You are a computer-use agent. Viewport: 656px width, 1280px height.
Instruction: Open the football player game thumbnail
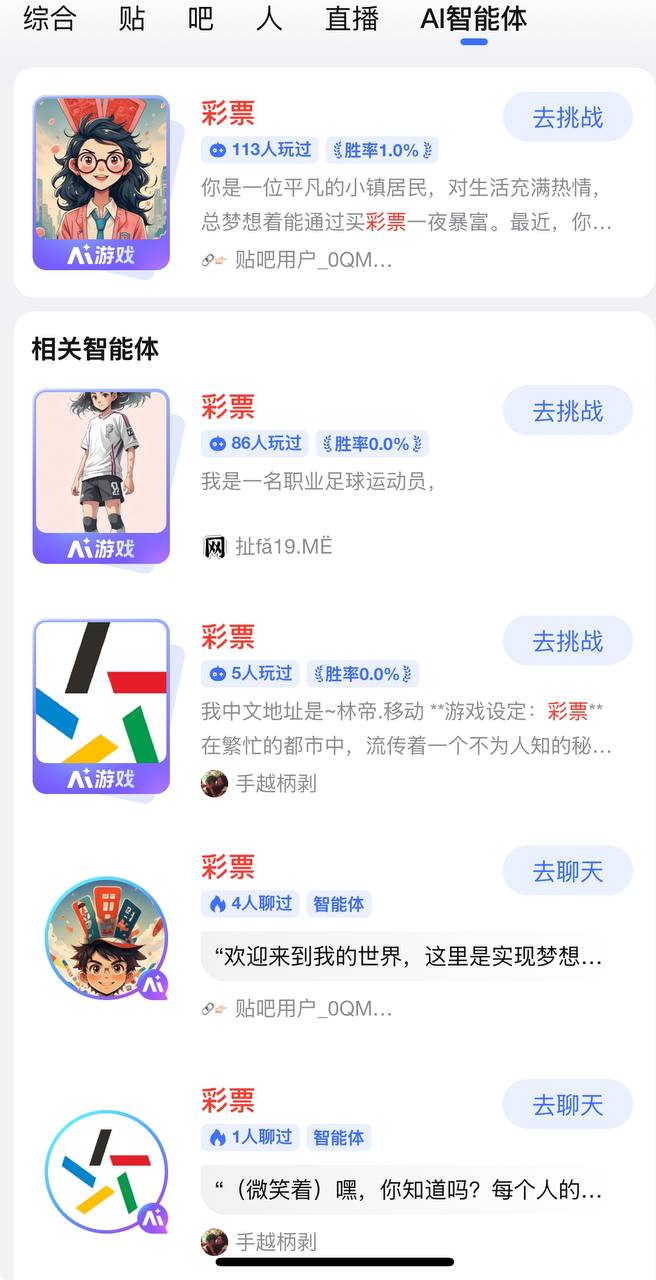[x=101, y=476]
